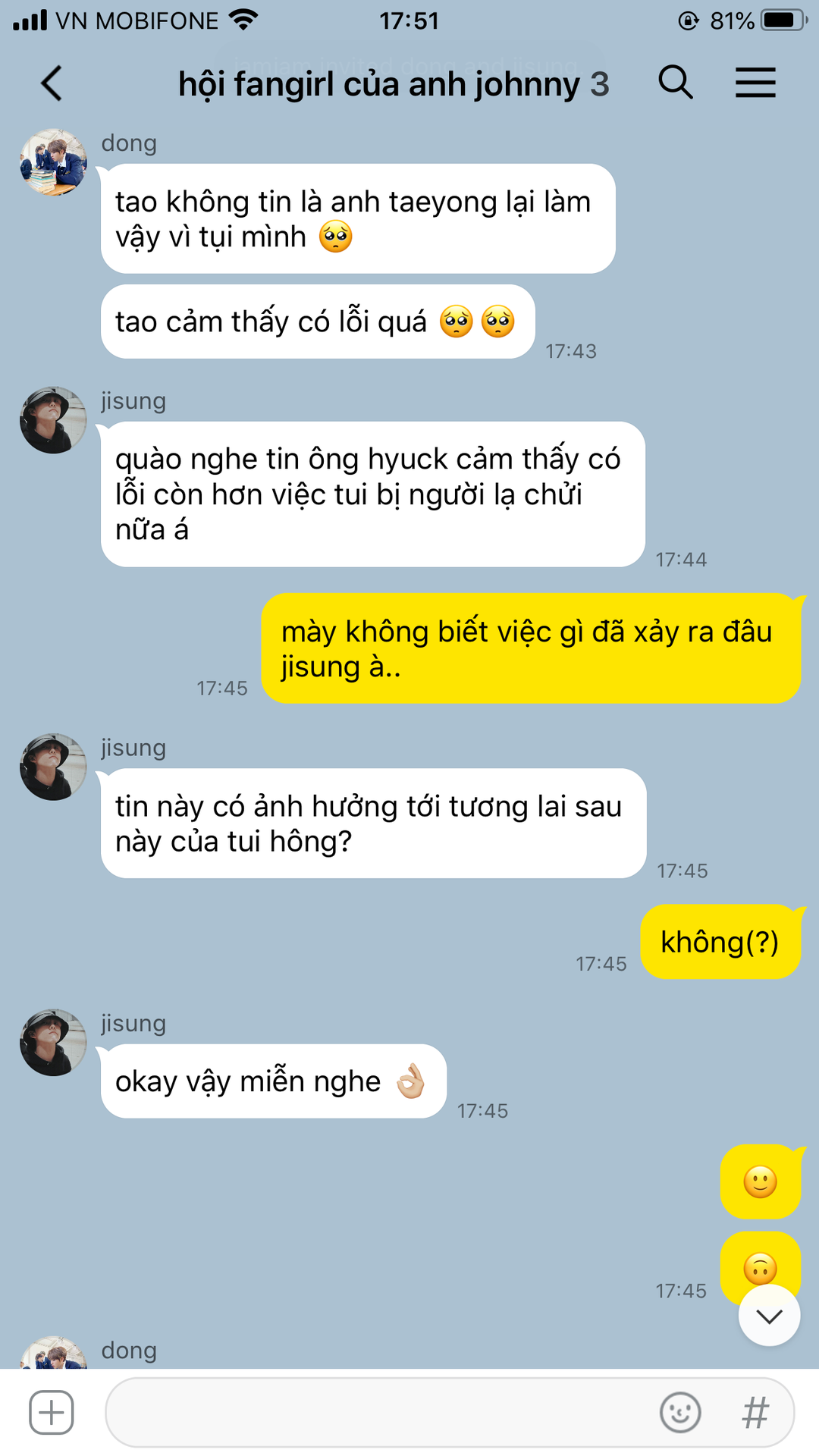Jump to the latest message arrow
This screenshot has width=819, height=1456.
[769, 1316]
